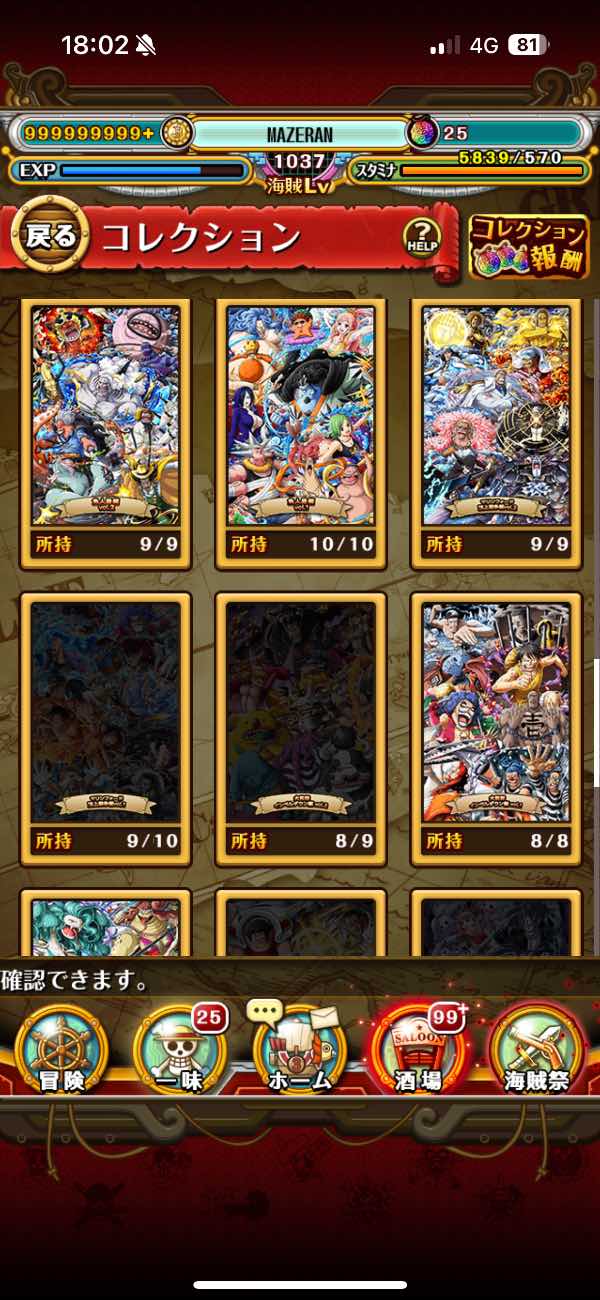Return to the ホーム home tab
Image resolution: width=600 pixels, height=1300 pixels.
pos(299,1050)
